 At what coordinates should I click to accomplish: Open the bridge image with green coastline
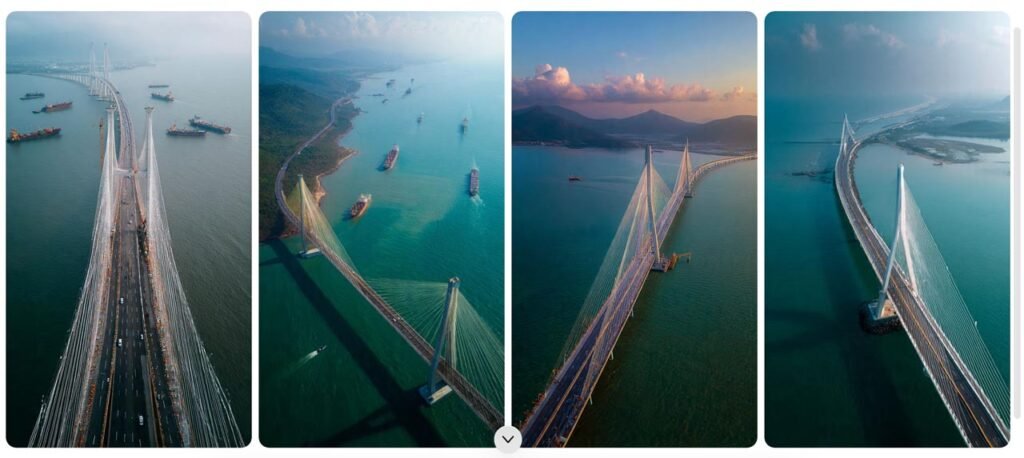click(381, 229)
